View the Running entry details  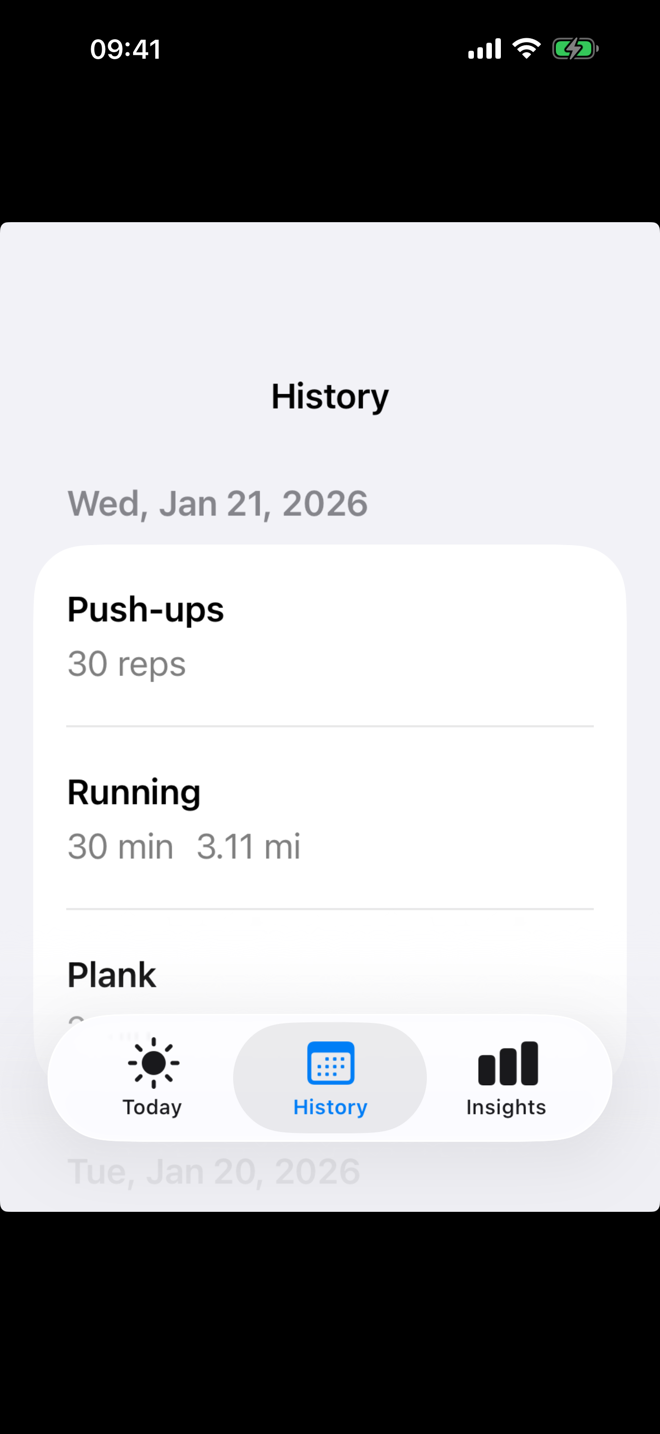tap(330, 818)
